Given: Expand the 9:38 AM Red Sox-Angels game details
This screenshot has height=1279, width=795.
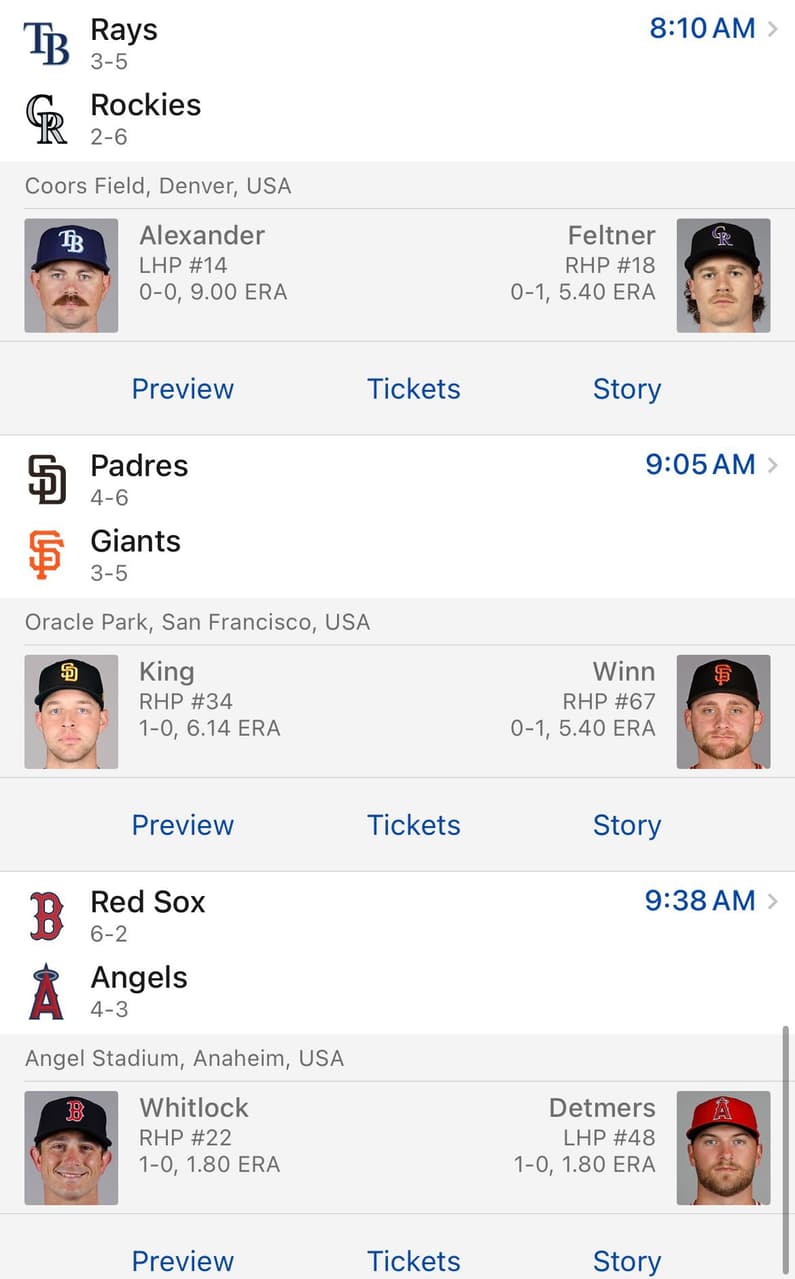Looking at the screenshot, I should [x=698, y=900].
